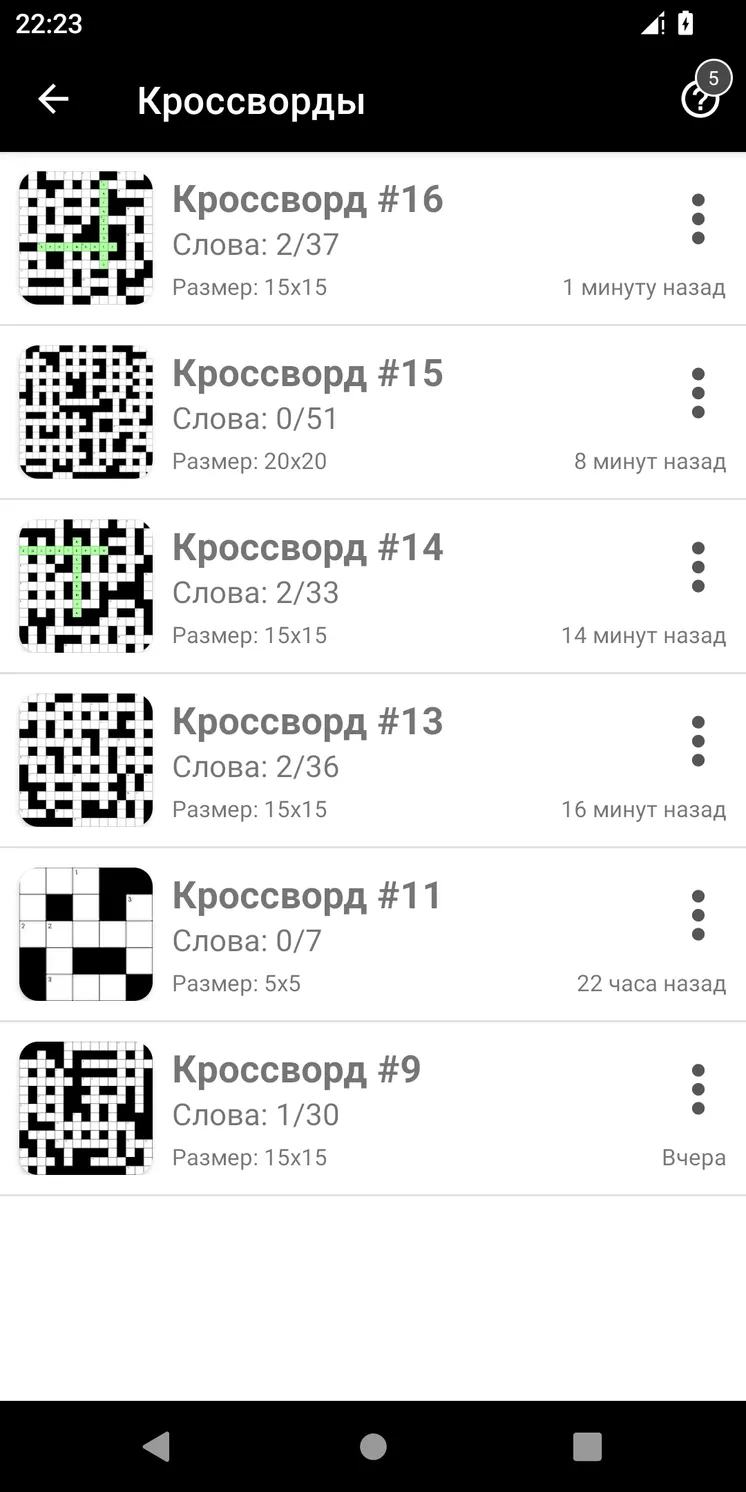
Task: Open the overflow menu for Кроссворд #13
Action: coord(698,741)
